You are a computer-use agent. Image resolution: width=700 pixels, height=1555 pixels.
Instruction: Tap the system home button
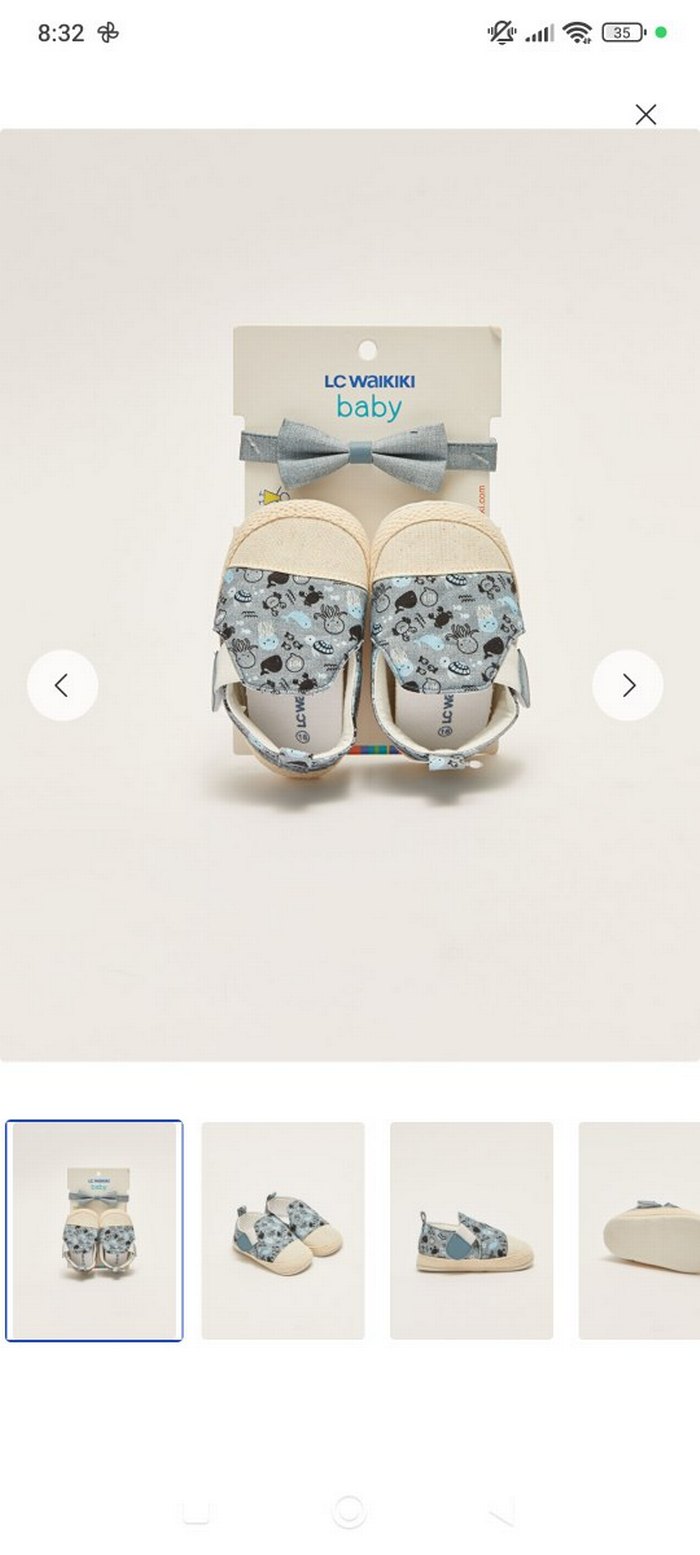[349, 1511]
